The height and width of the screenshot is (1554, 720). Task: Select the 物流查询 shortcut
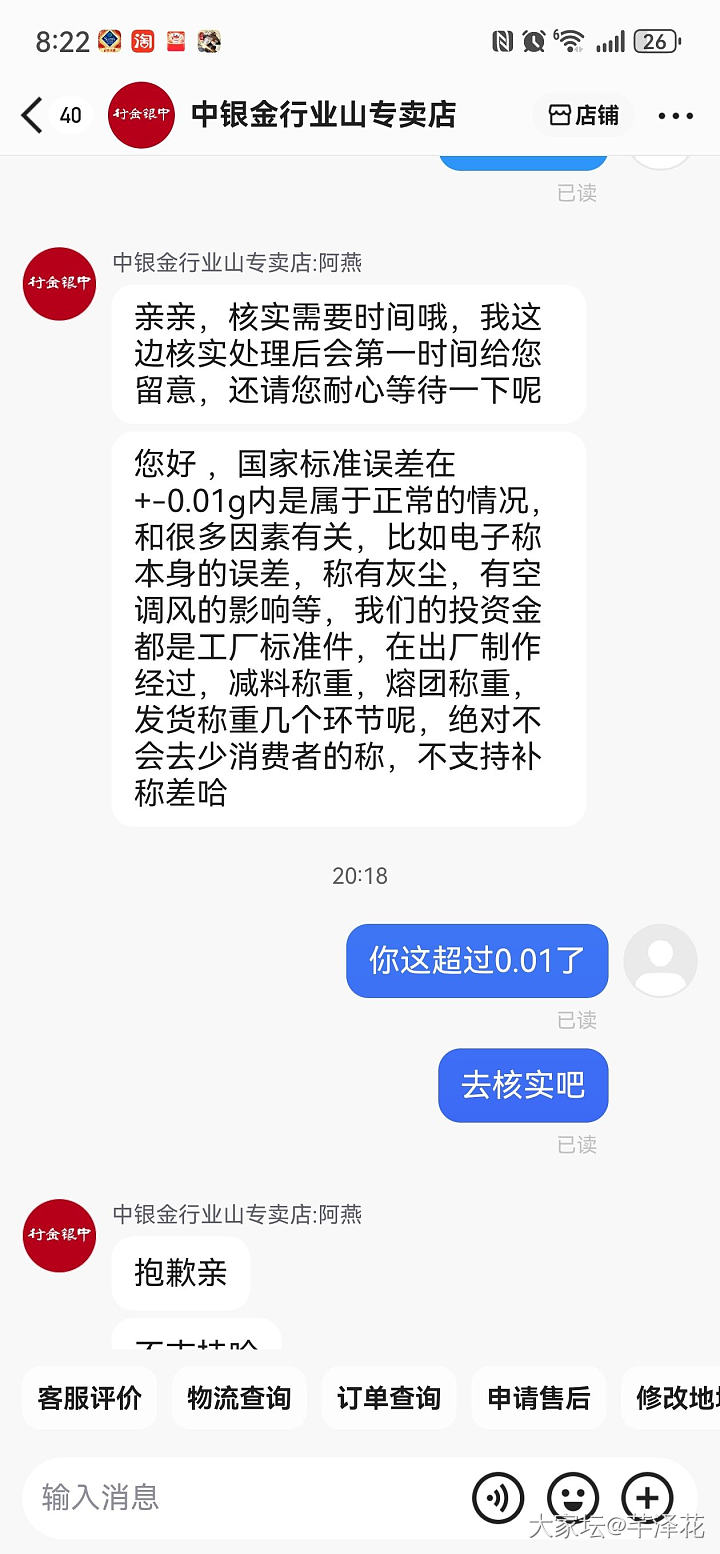(239, 1397)
